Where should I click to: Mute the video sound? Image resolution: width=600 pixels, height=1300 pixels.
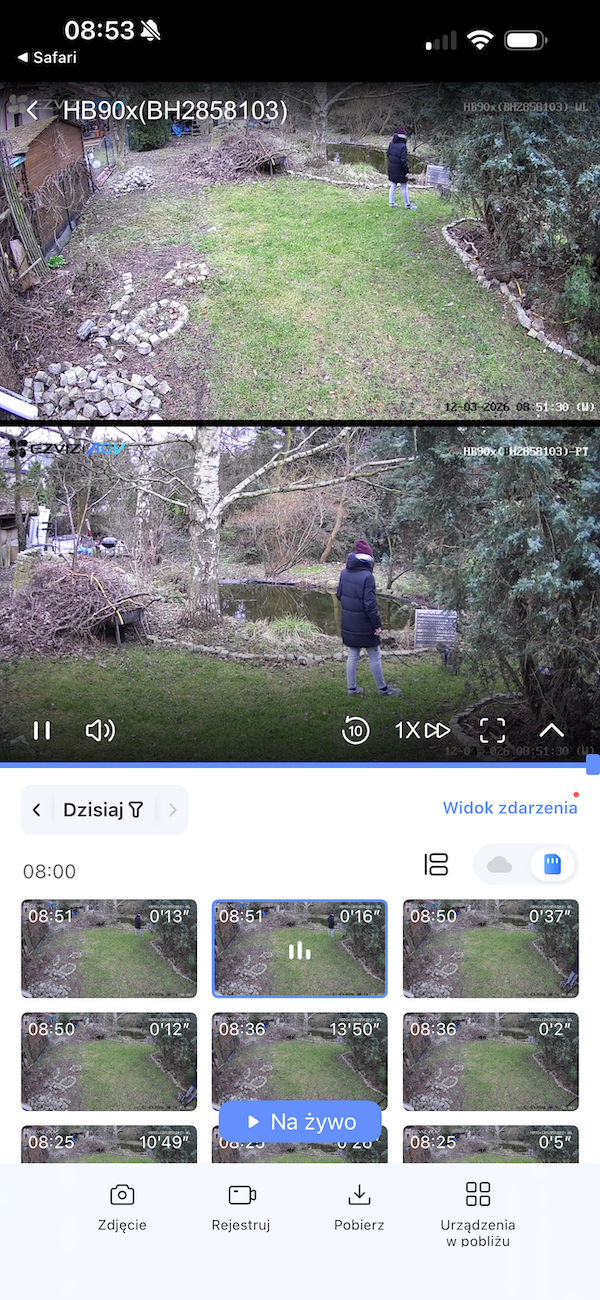(x=100, y=730)
